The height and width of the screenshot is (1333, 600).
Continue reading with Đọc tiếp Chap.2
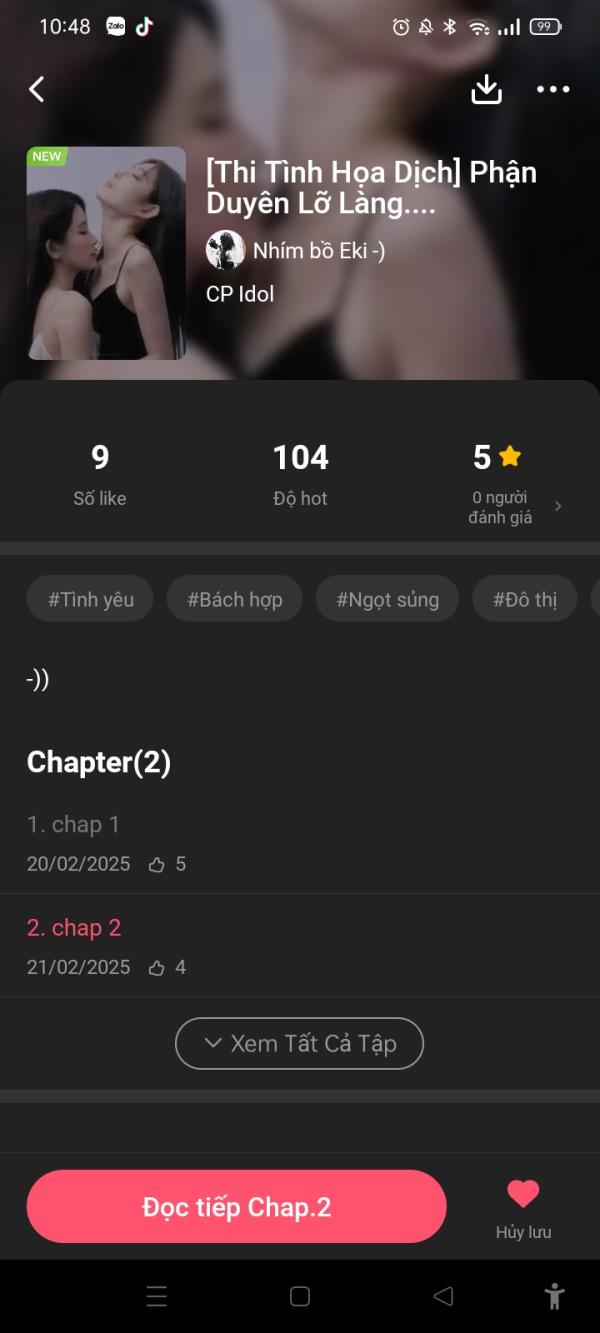tap(236, 1206)
